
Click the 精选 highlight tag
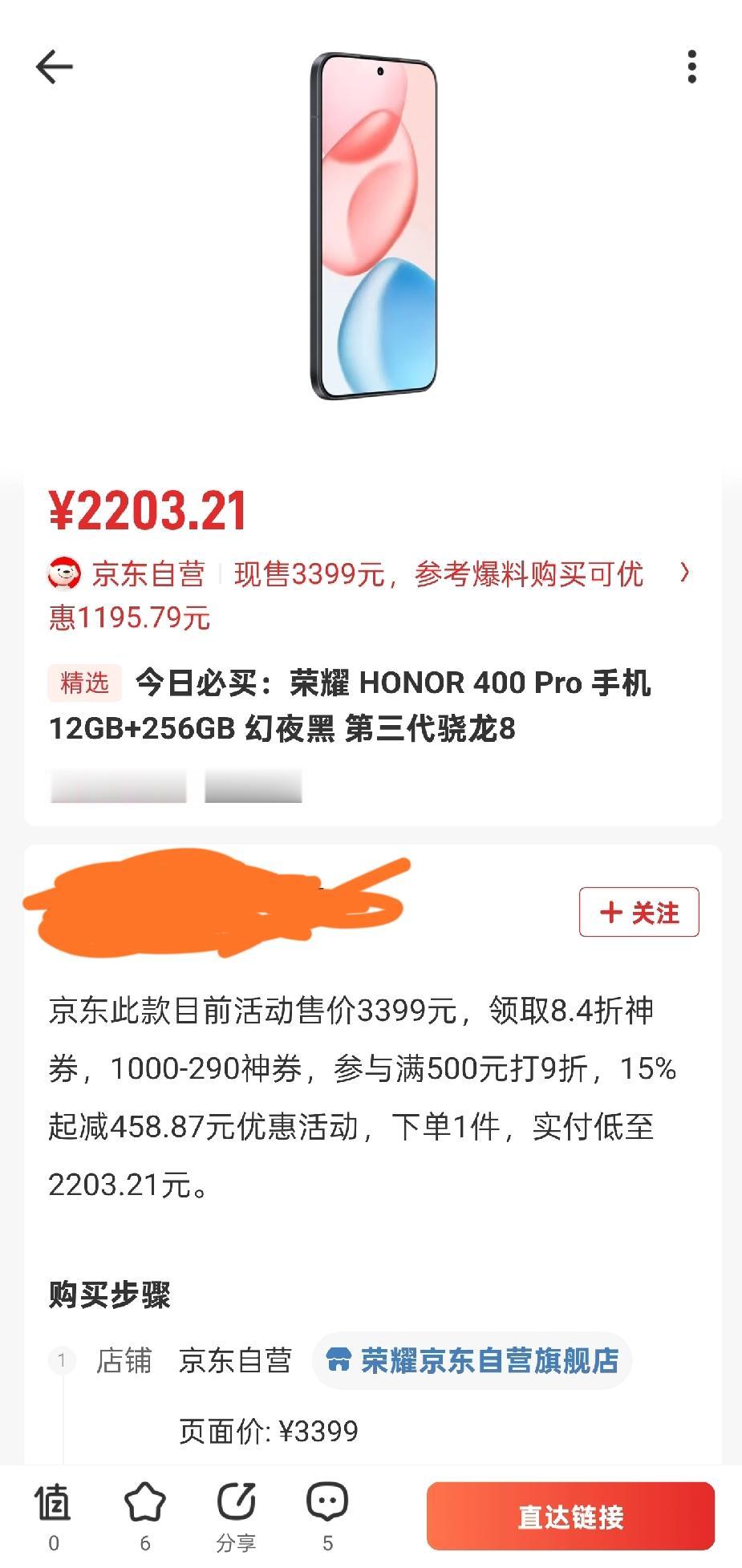[84, 683]
